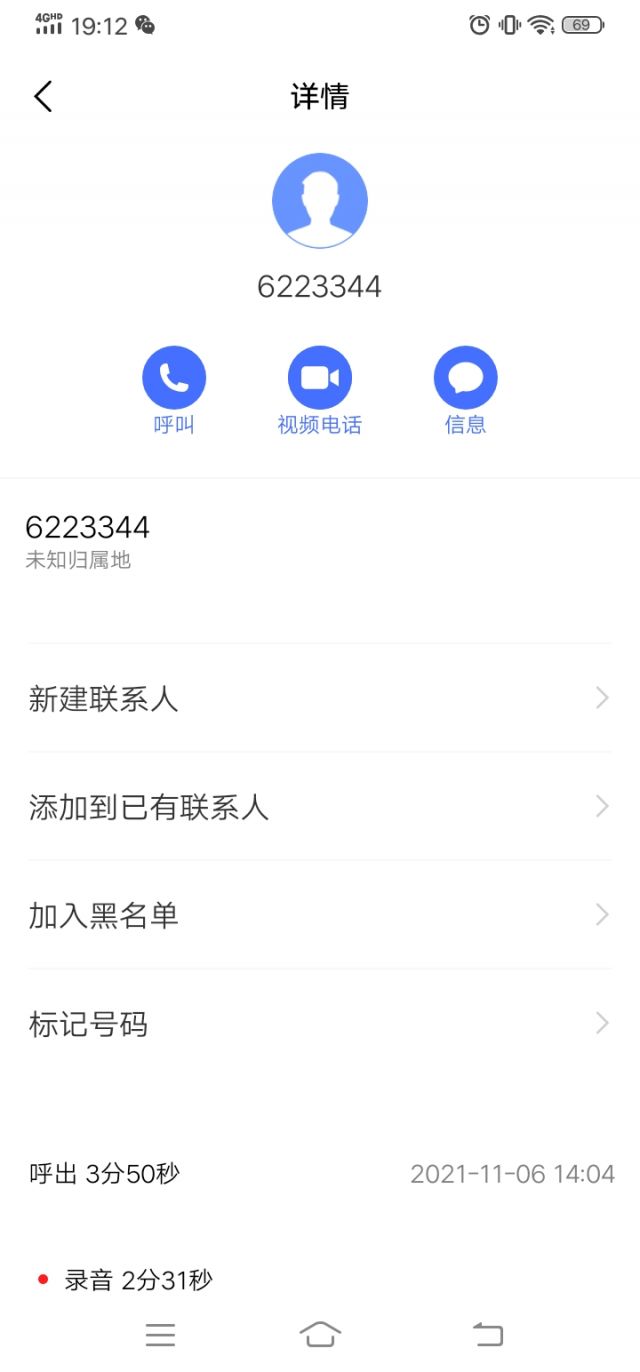Open recent apps from navigation bar
The width and height of the screenshot is (640, 1372).
tap(160, 1334)
